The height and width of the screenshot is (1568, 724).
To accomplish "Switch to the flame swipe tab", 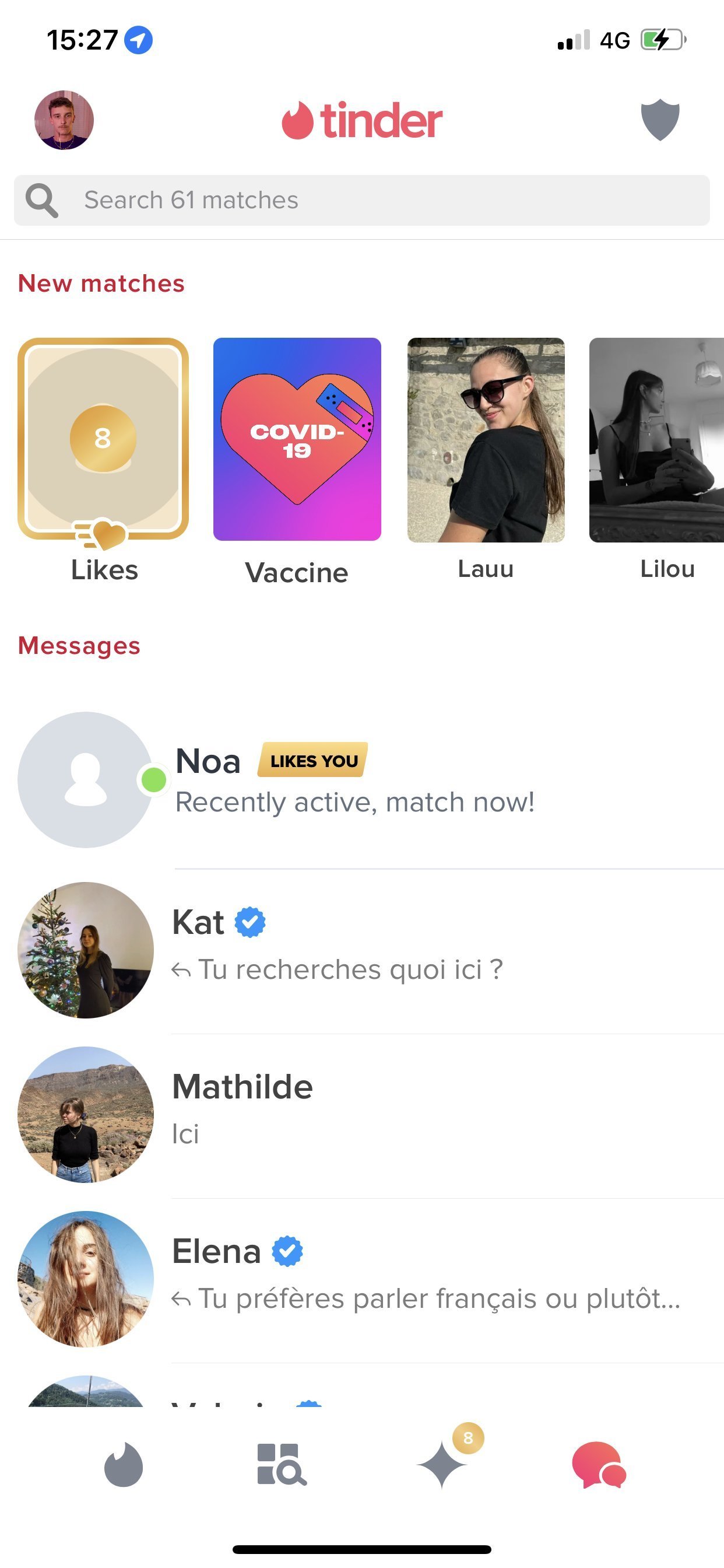I will coord(124,1465).
